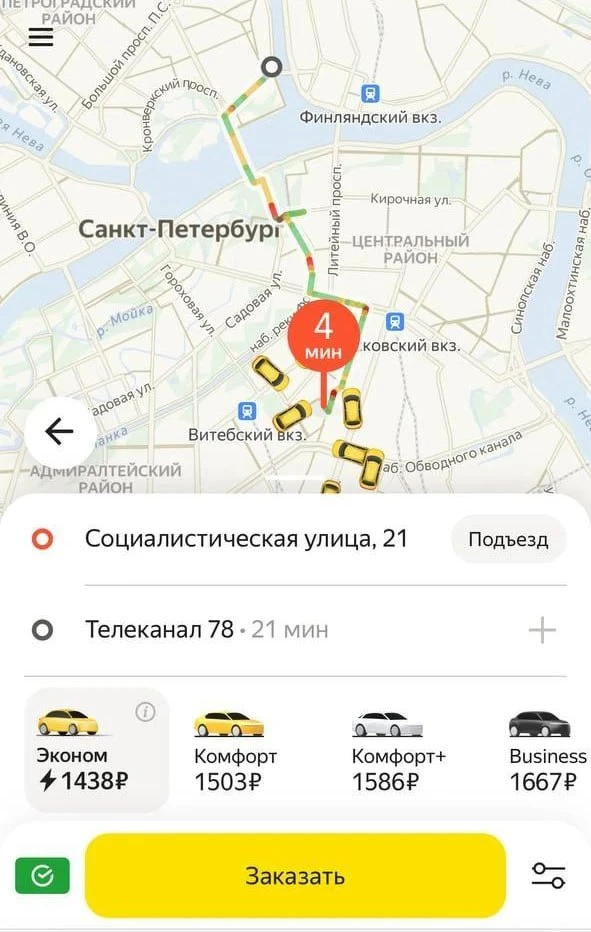The height and width of the screenshot is (932, 591).
Task: Select the Эконом tariff
Action: tap(97, 750)
